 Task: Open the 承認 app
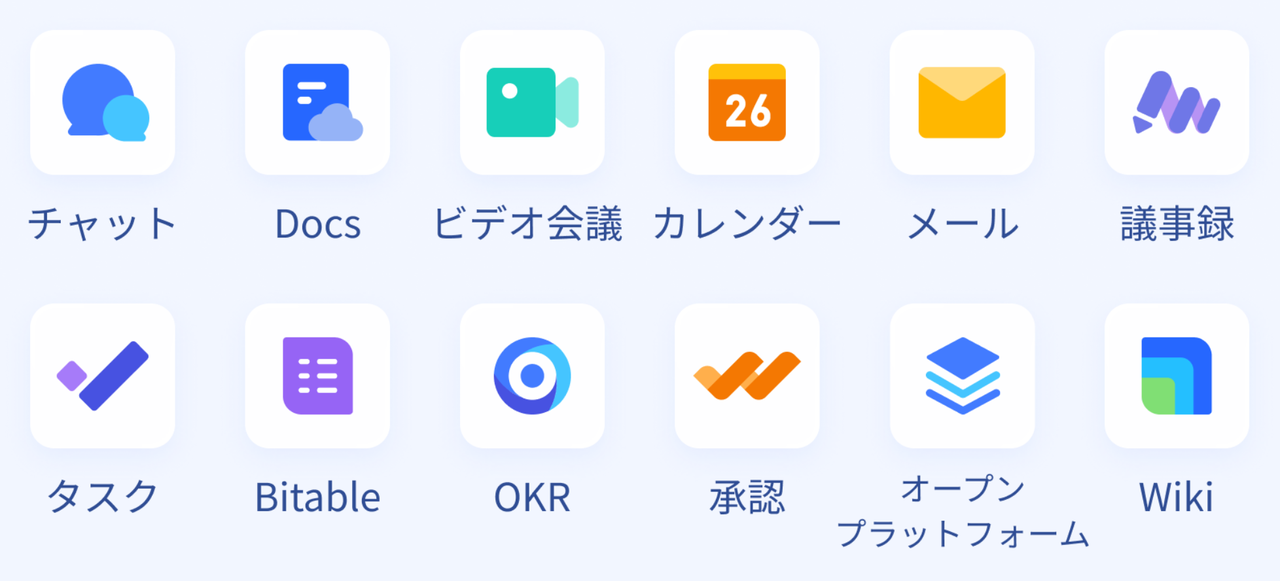pos(747,376)
